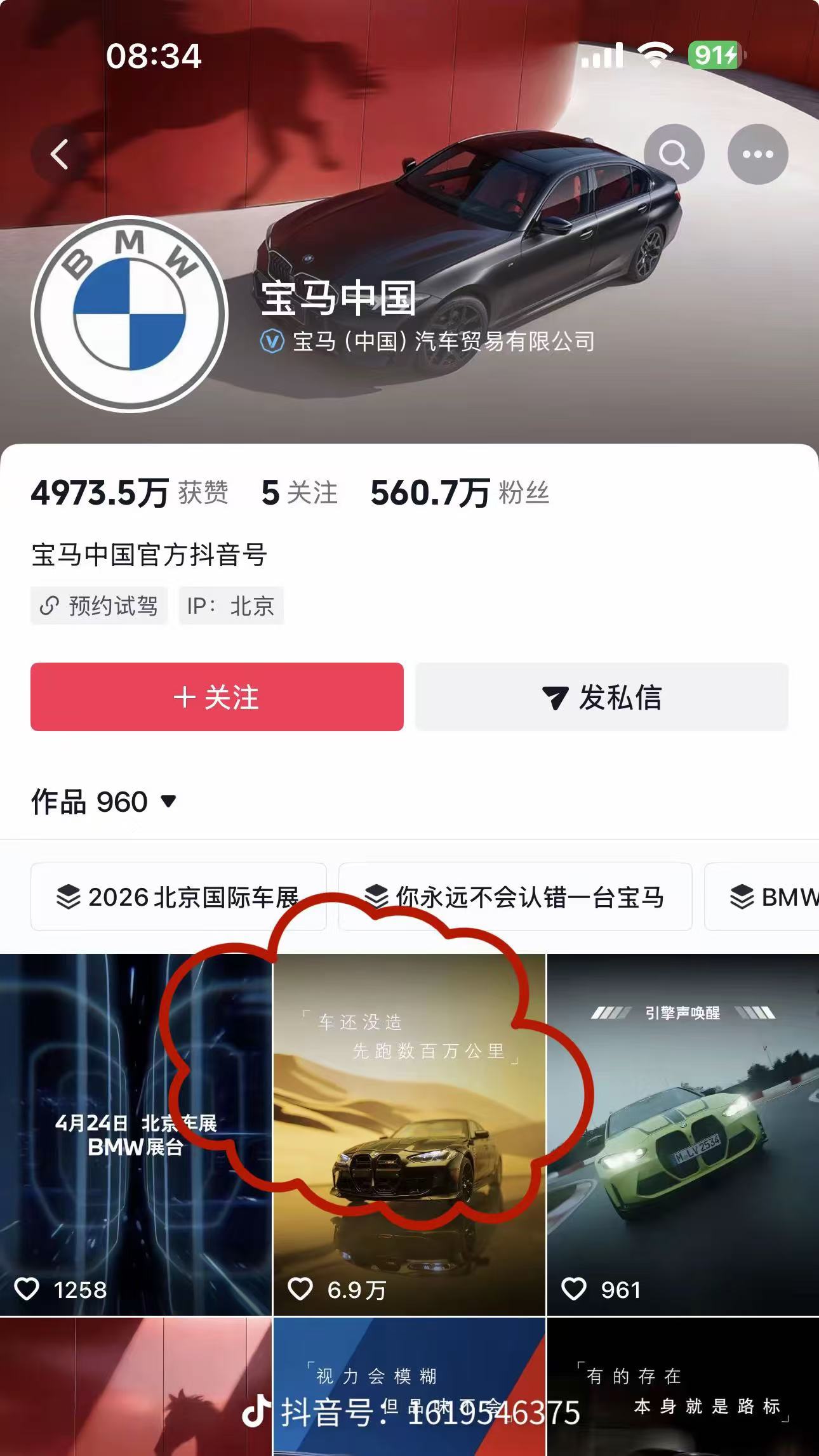Open the 预约试驾 link
The height and width of the screenshot is (1456, 819).
[99, 606]
